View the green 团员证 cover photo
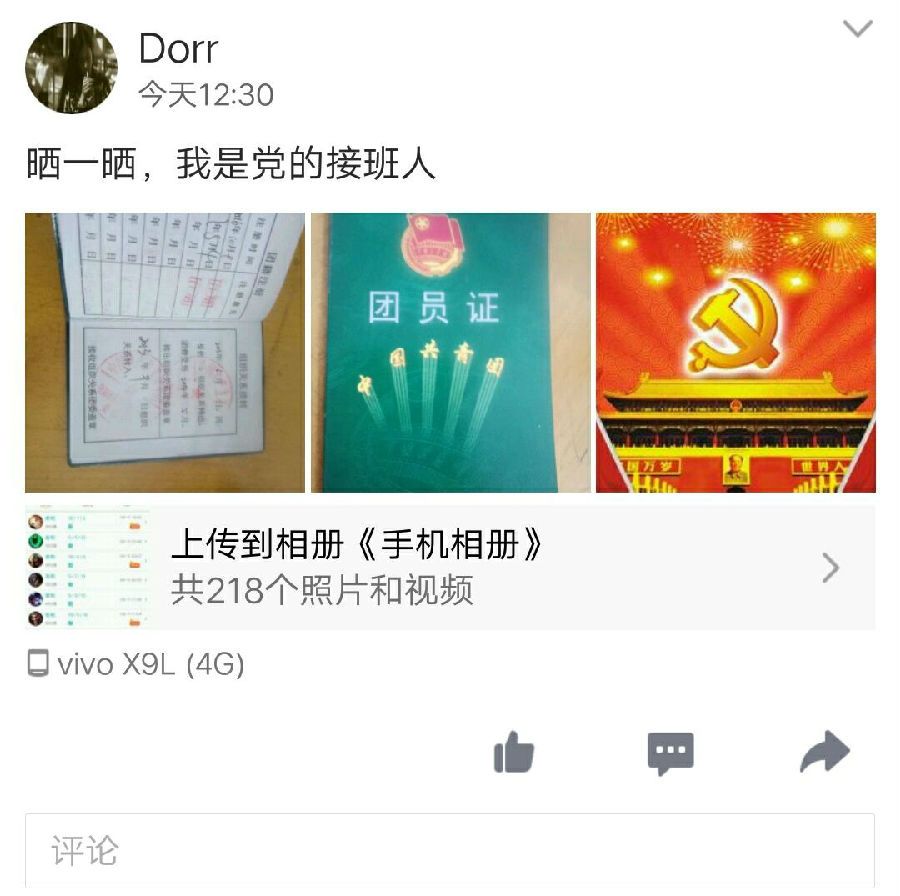Viewport: 900px width, 896px height. point(450,352)
